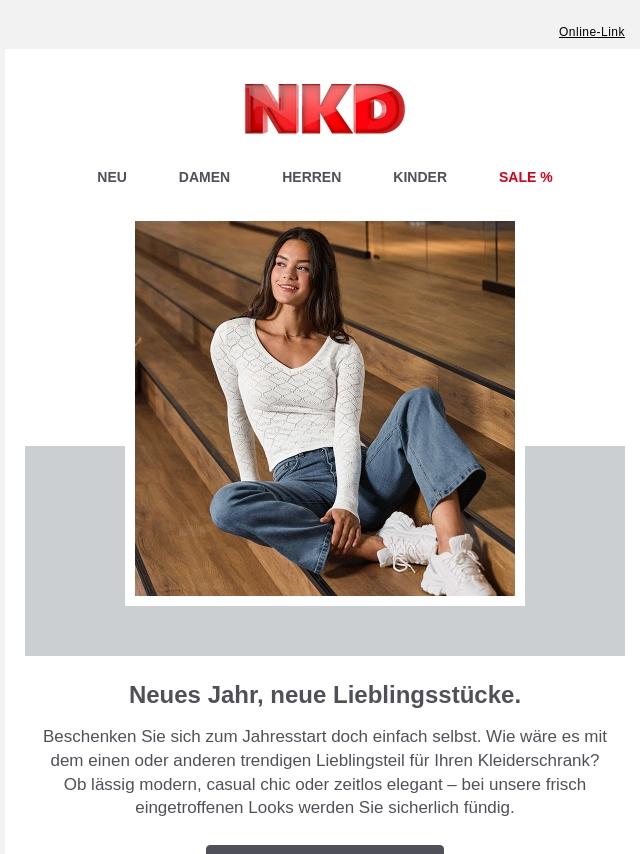Open the SALE % section
Viewport: 640px width, 854px height.
[525, 177]
